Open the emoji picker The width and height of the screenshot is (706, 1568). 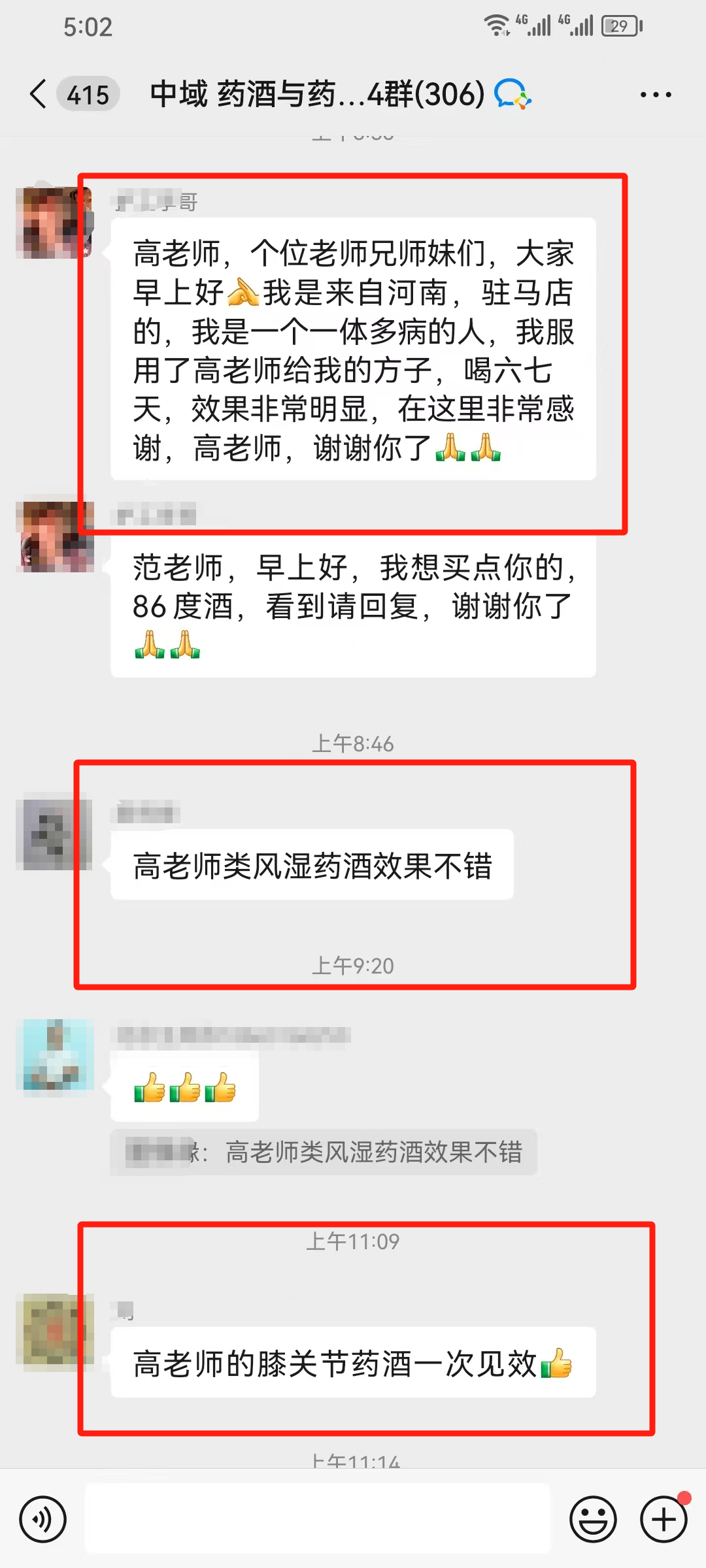coord(593,1519)
